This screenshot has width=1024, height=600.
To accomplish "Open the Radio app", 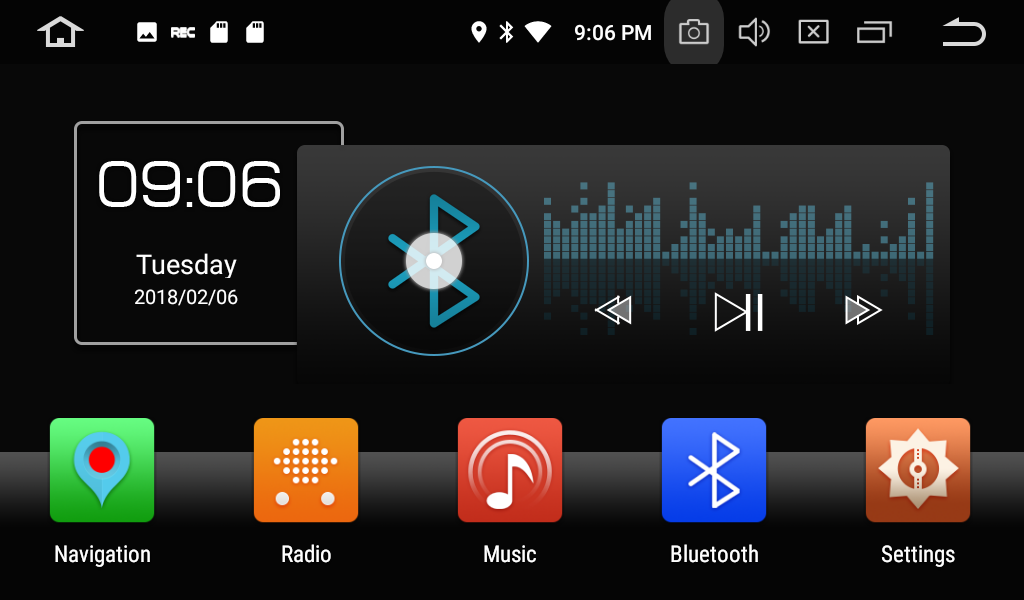I will (306, 470).
